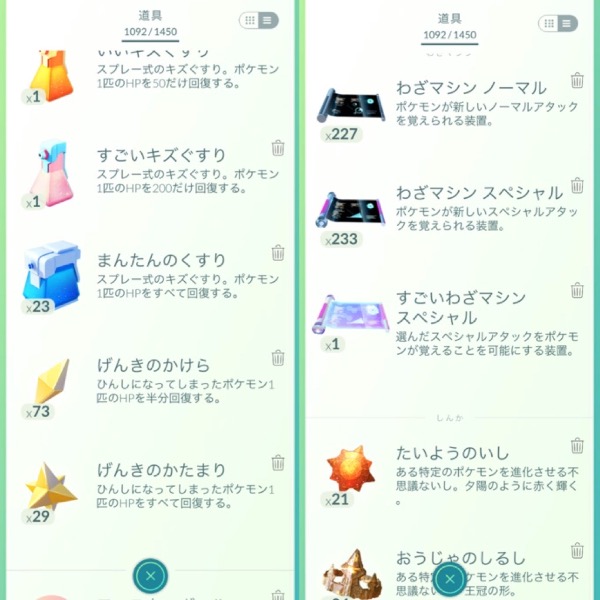Tap trash icon next to わざマシン スペシャル
The width and height of the screenshot is (600, 600).
(577, 186)
